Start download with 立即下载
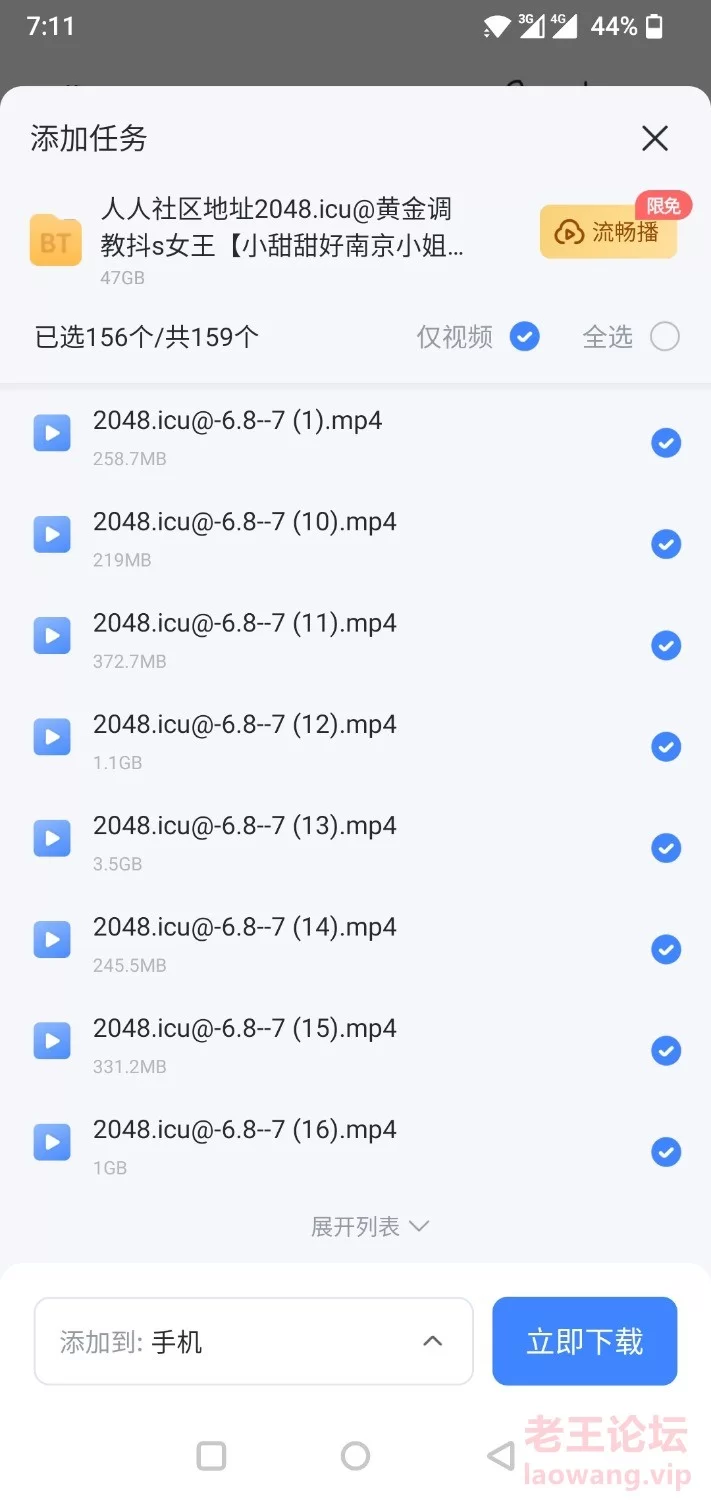The height and width of the screenshot is (1500, 711). pos(585,1341)
